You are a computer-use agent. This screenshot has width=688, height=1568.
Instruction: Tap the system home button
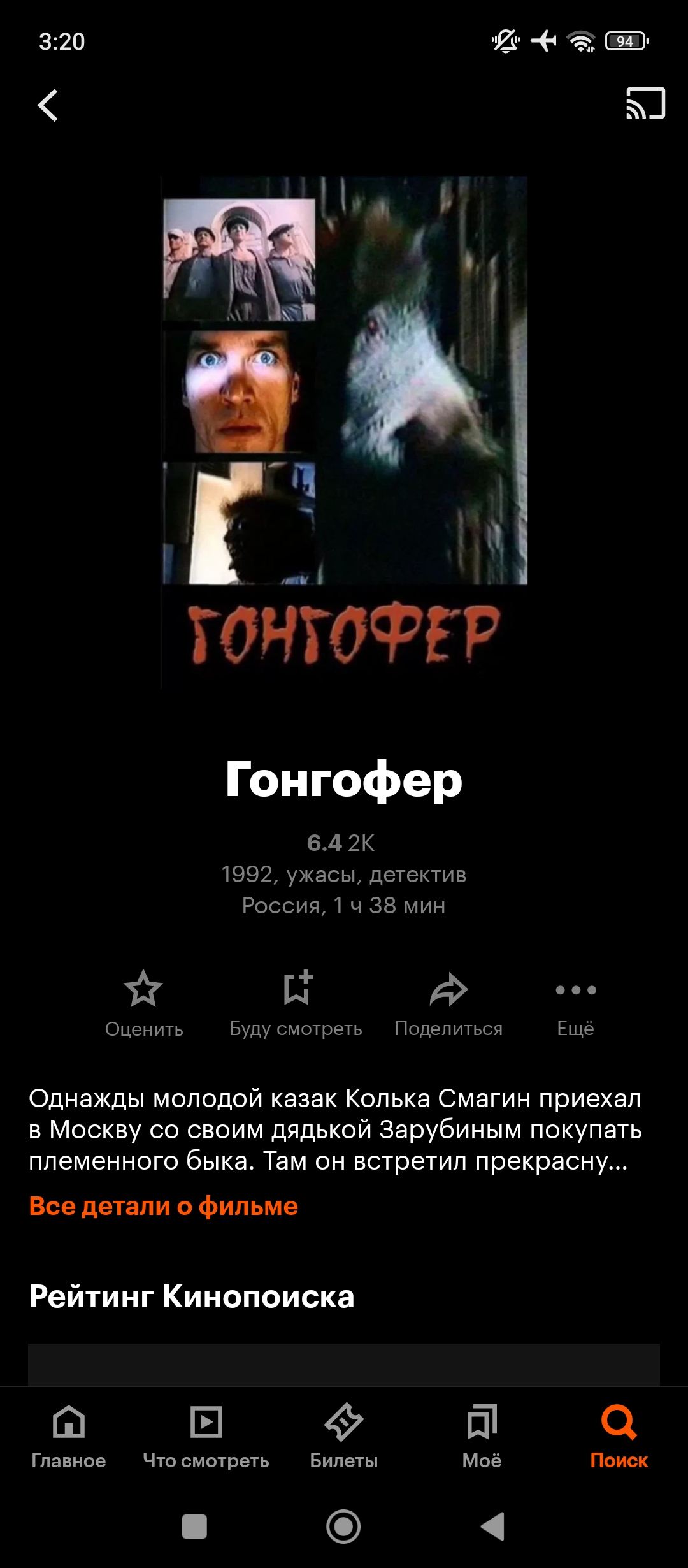[x=343, y=1527]
